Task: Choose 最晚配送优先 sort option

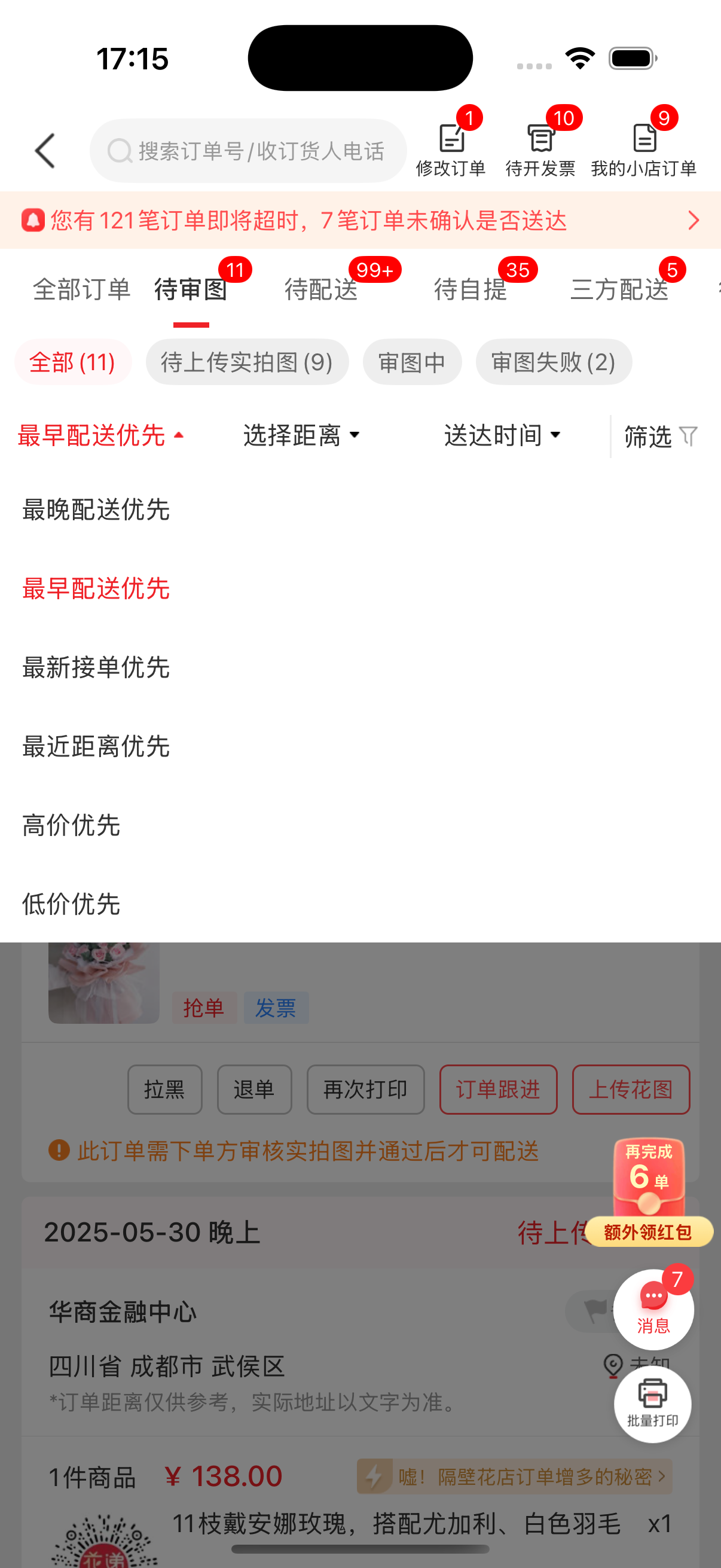Action: (x=96, y=510)
